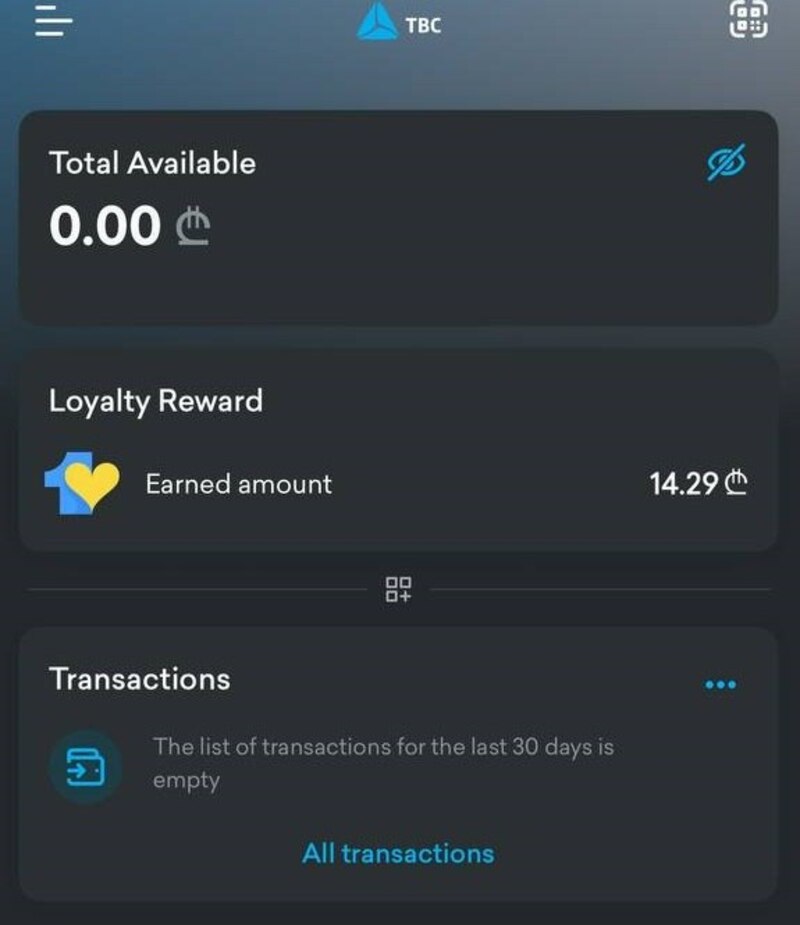Tap the add widgets grid icon

point(399,590)
